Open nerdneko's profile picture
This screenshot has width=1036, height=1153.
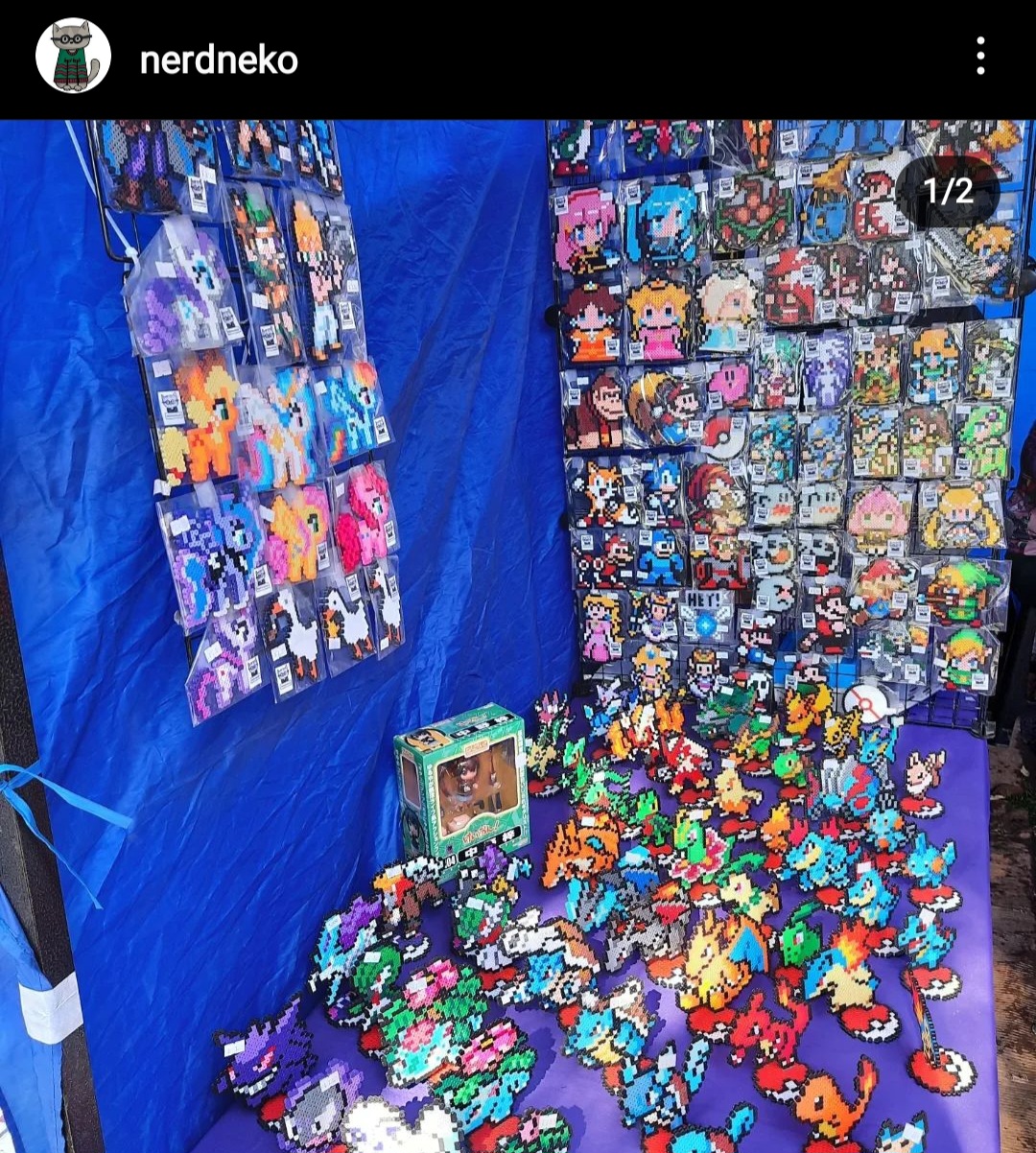73,57
